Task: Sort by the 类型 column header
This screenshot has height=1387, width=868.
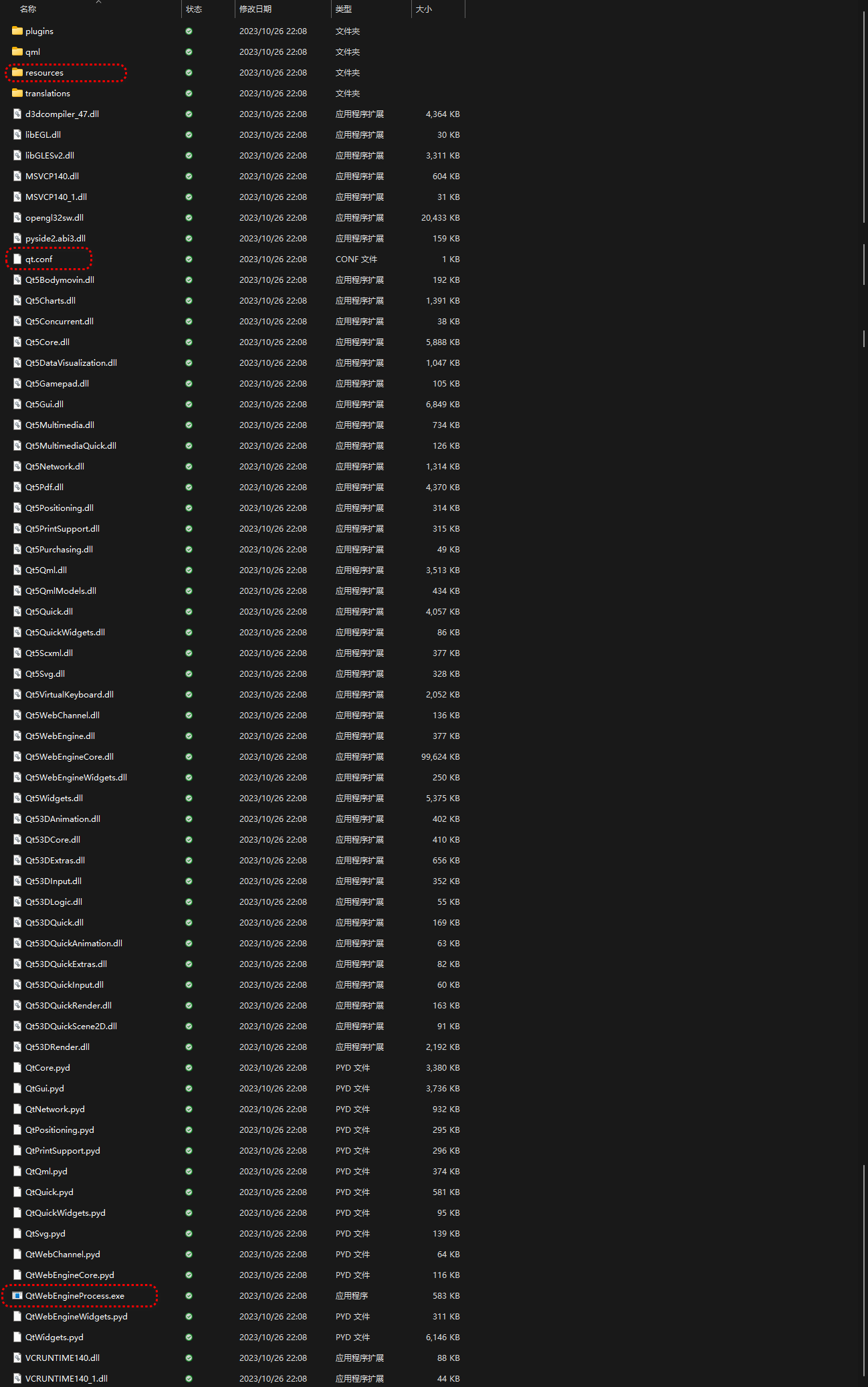Action: point(344,9)
